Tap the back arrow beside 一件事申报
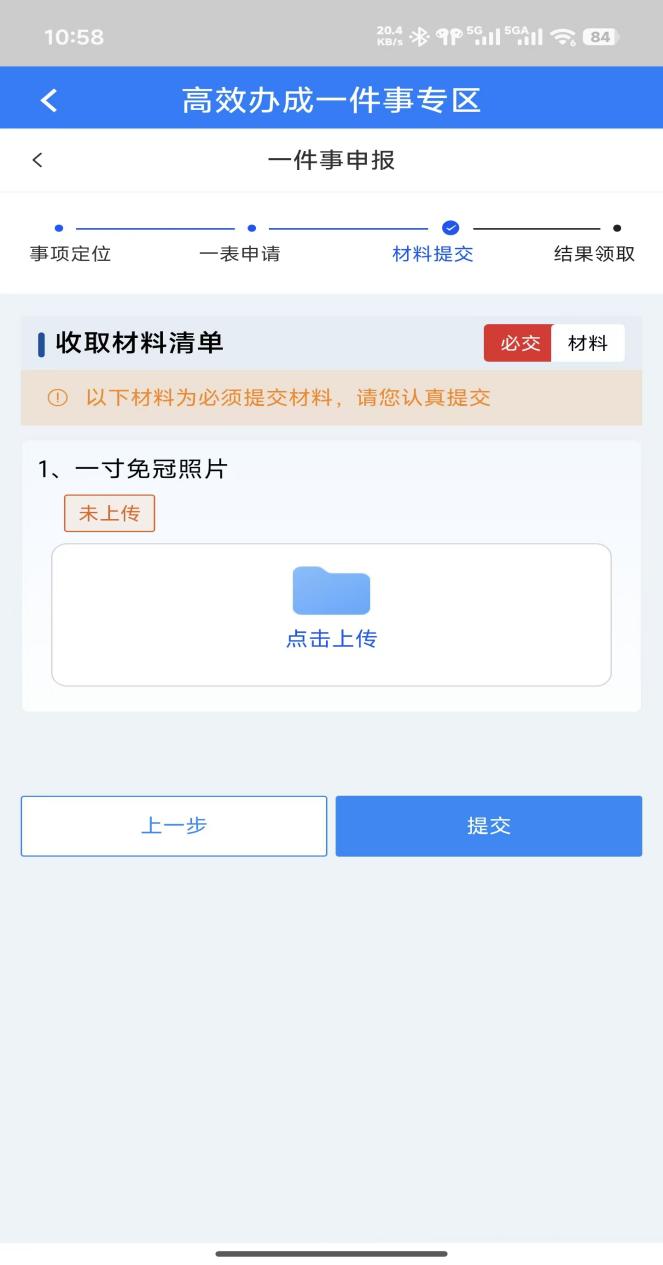The image size is (663, 1265). (38, 160)
